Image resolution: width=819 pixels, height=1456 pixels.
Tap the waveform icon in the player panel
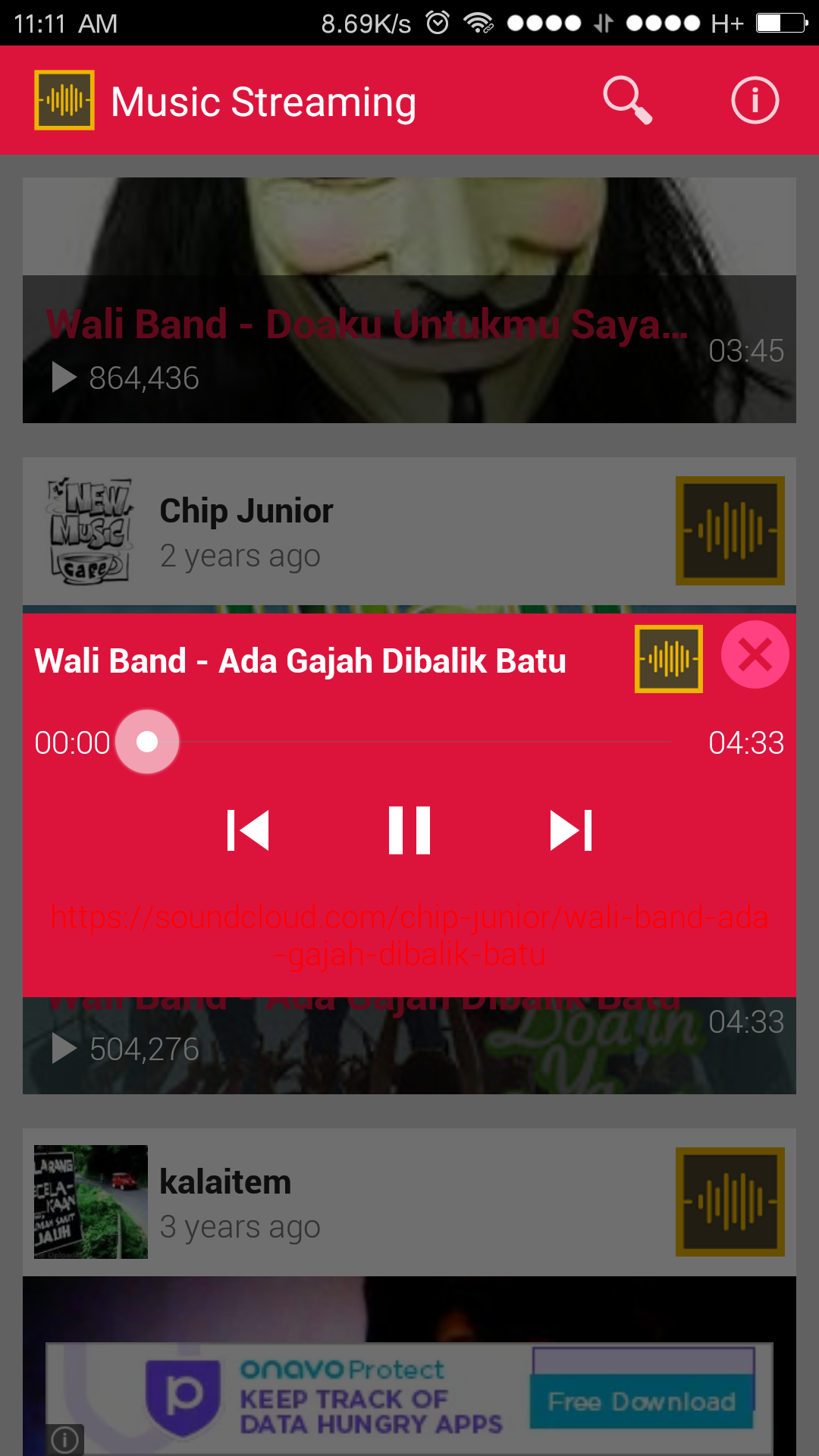coord(668,659)
